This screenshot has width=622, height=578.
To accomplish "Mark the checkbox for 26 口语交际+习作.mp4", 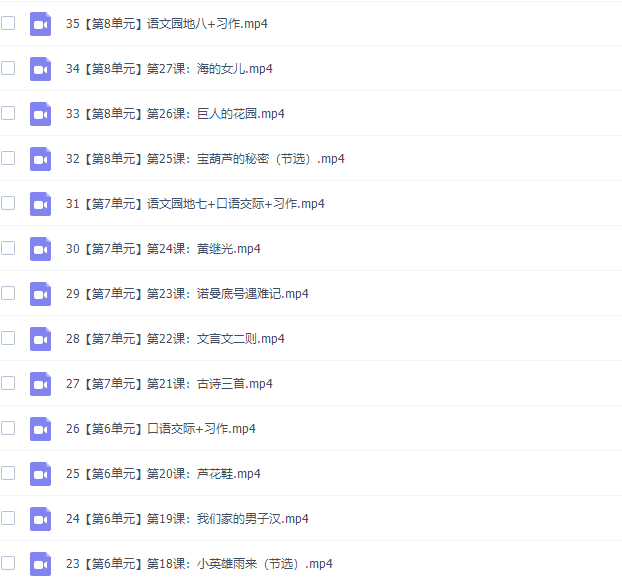I will [8, 428].
